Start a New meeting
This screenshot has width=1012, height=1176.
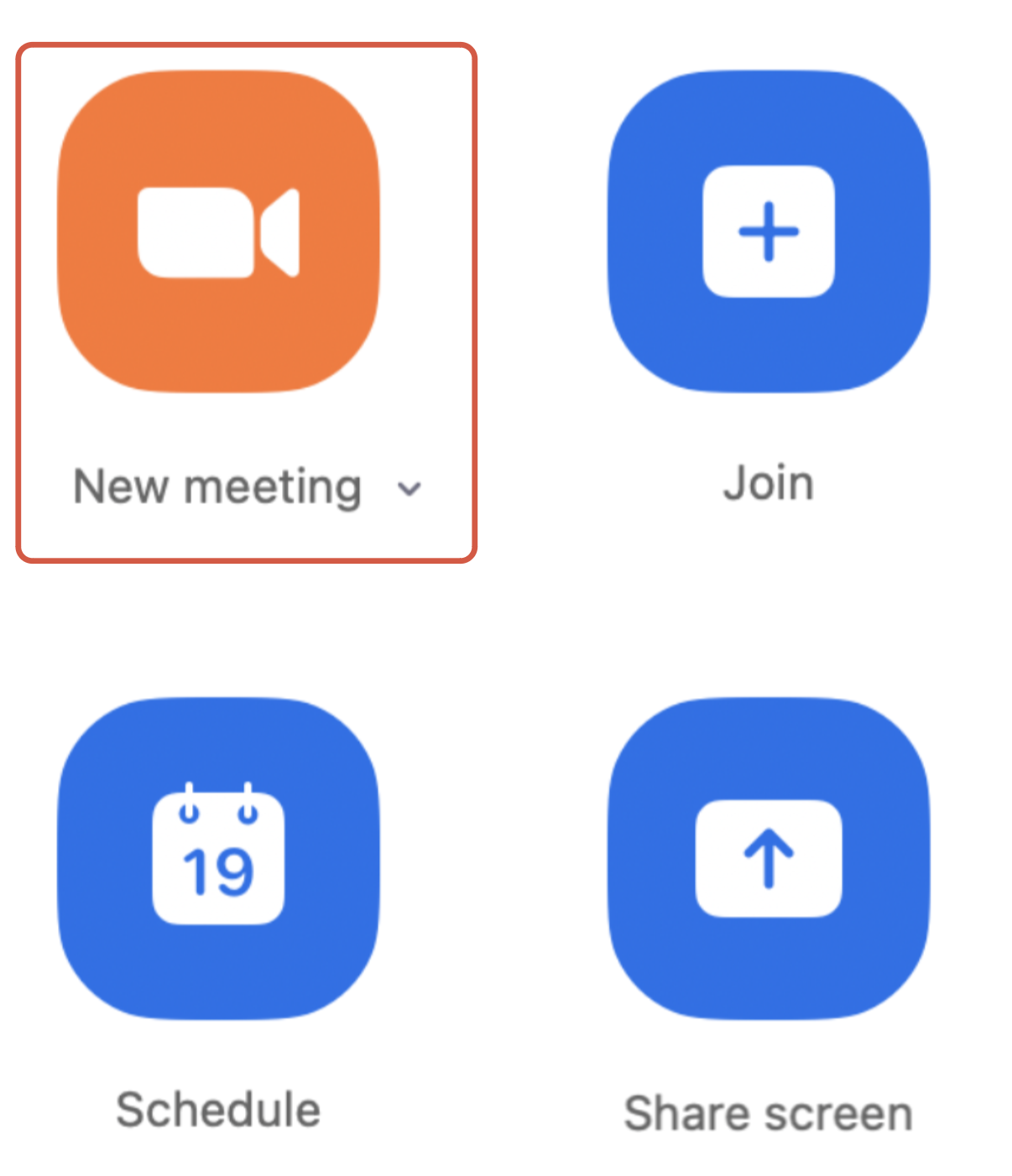click(218, 232)
